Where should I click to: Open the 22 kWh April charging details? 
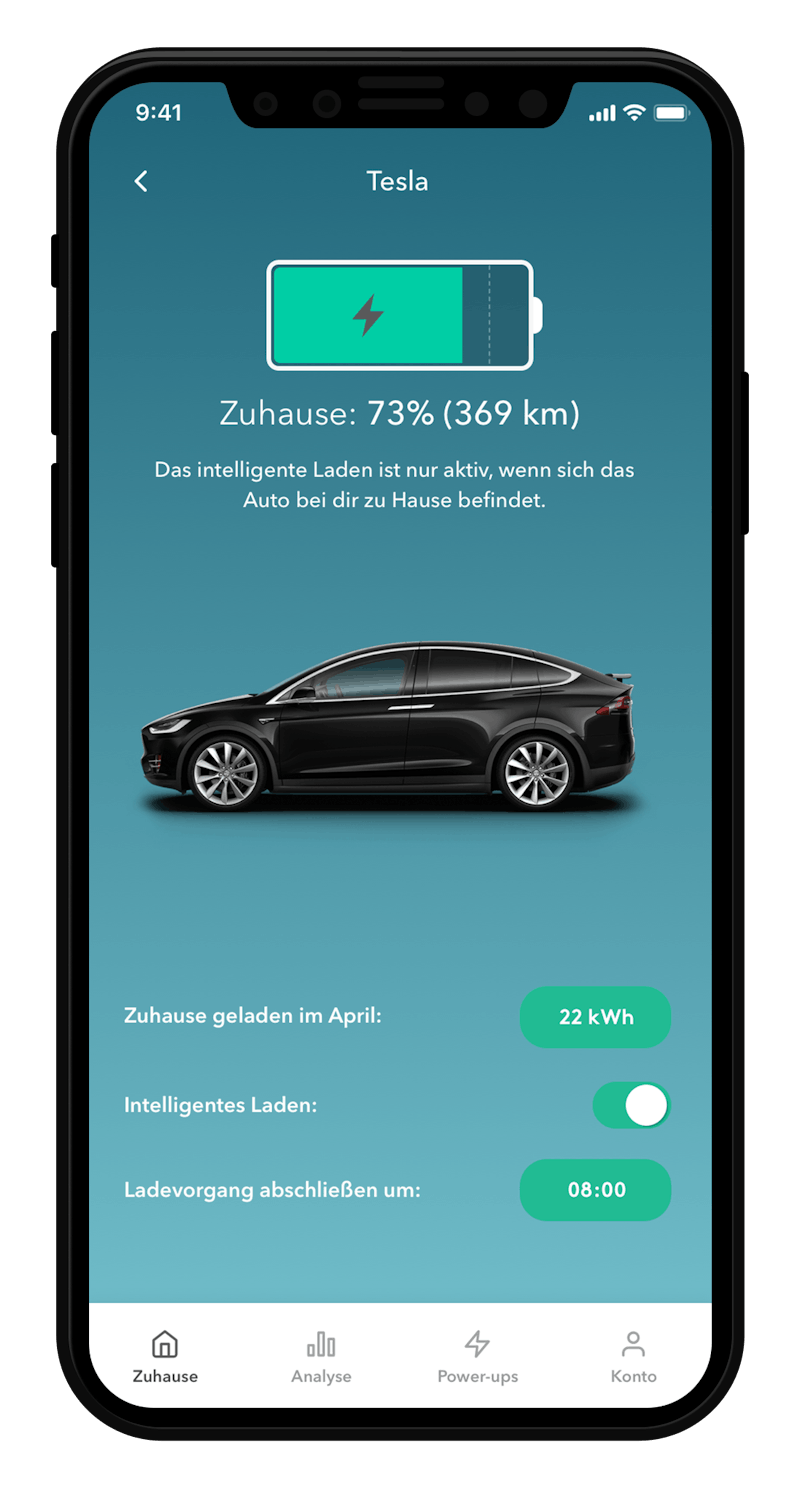pos(595,1017)
